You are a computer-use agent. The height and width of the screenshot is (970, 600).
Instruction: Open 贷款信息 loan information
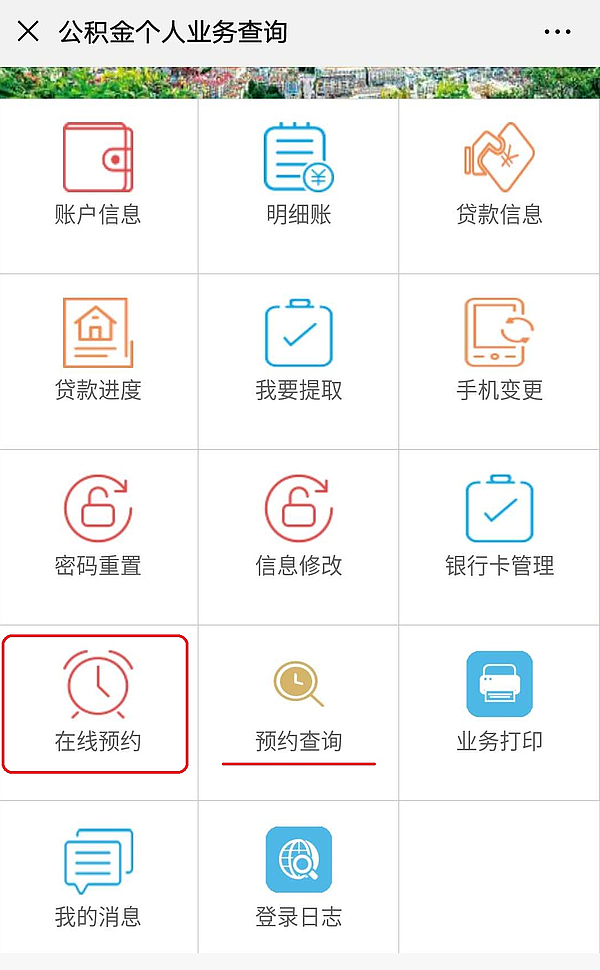[x=499, y=186]
